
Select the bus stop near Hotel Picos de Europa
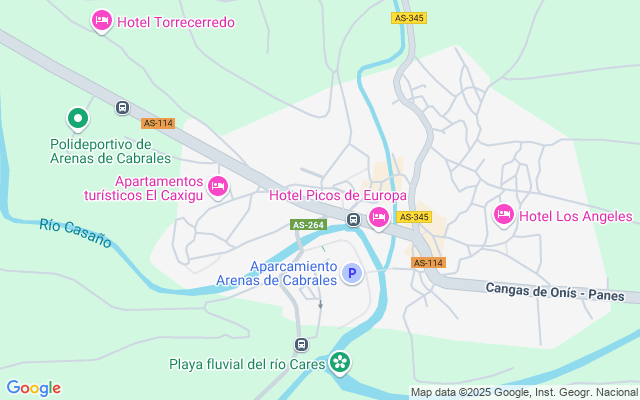(x=353, y=219)
